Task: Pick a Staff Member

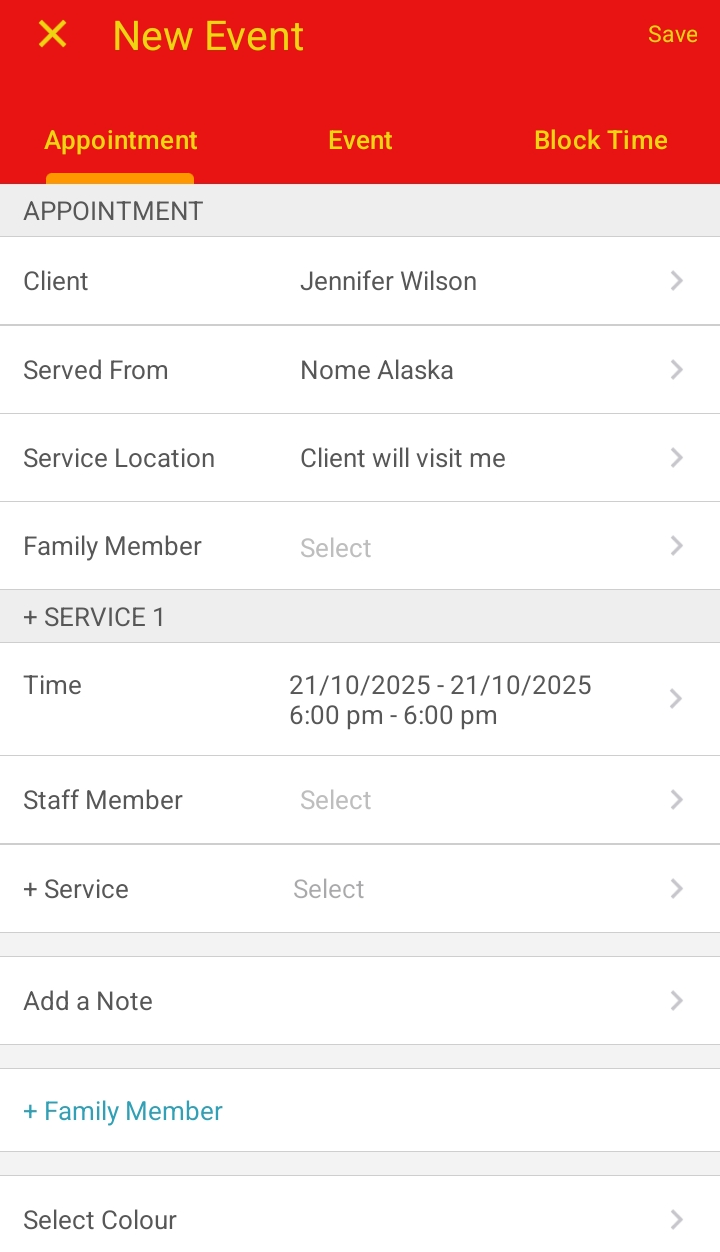Action: pos(360,800)
